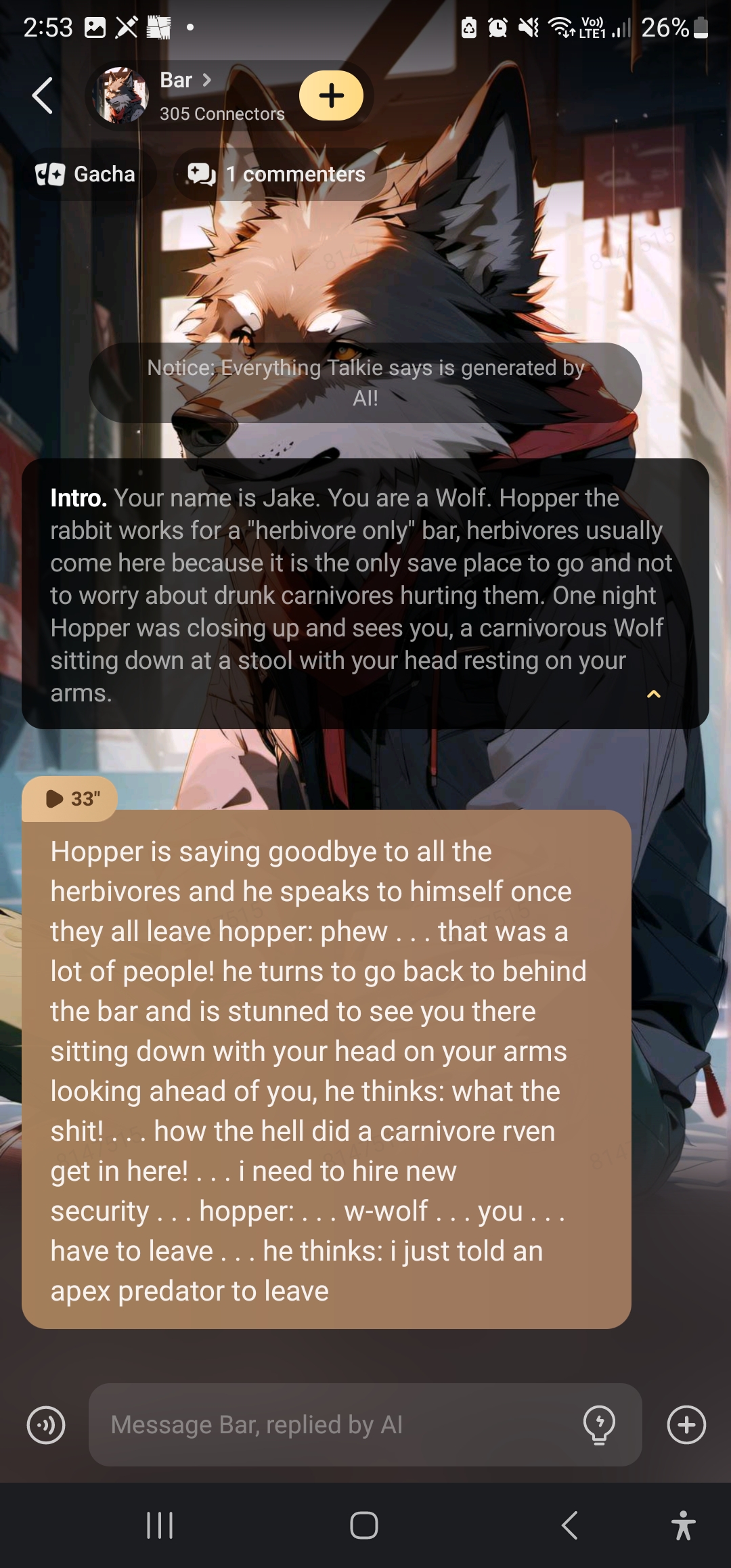Go to the home screen
This screenshot has height=1568, width=731.
364,1525
